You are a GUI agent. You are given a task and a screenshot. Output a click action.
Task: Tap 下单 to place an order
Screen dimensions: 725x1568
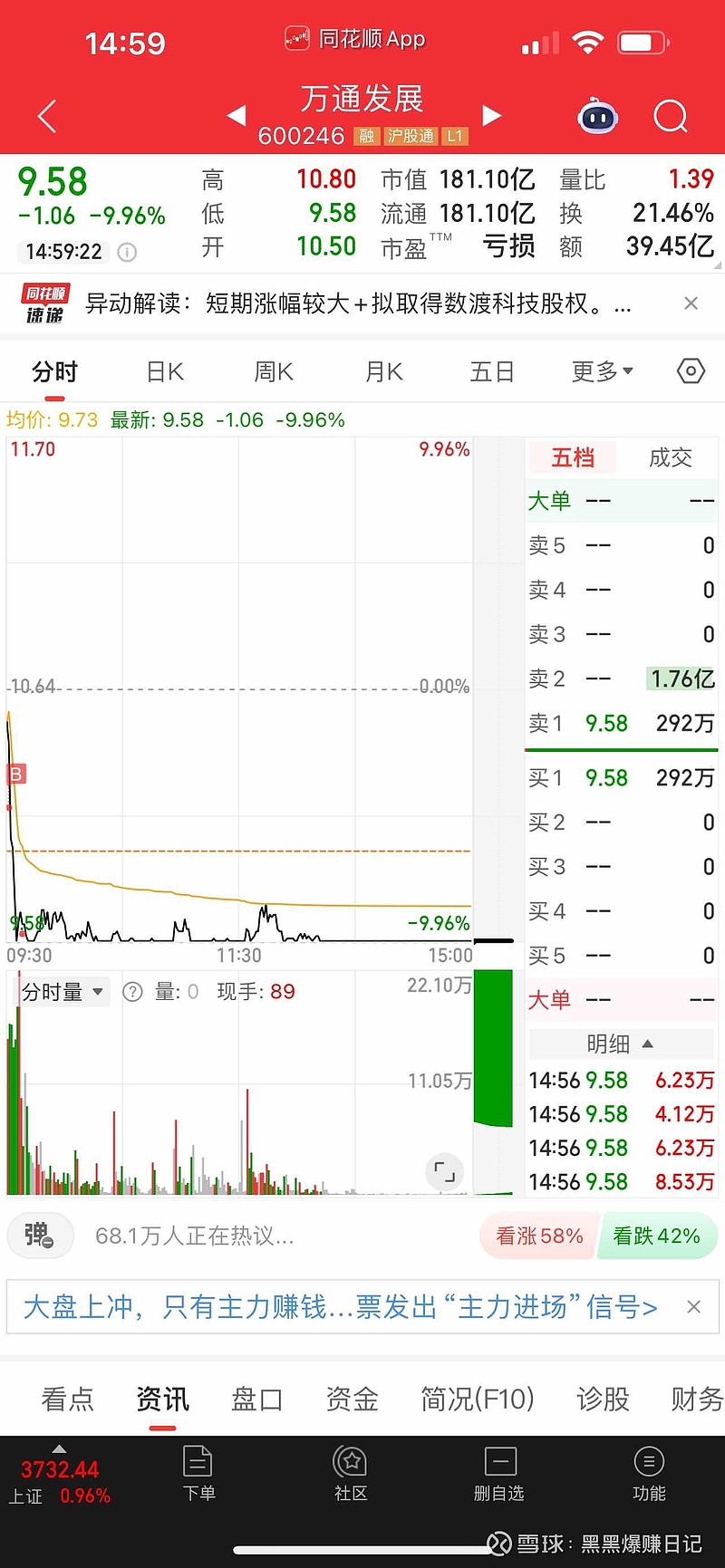[198, 1474]
